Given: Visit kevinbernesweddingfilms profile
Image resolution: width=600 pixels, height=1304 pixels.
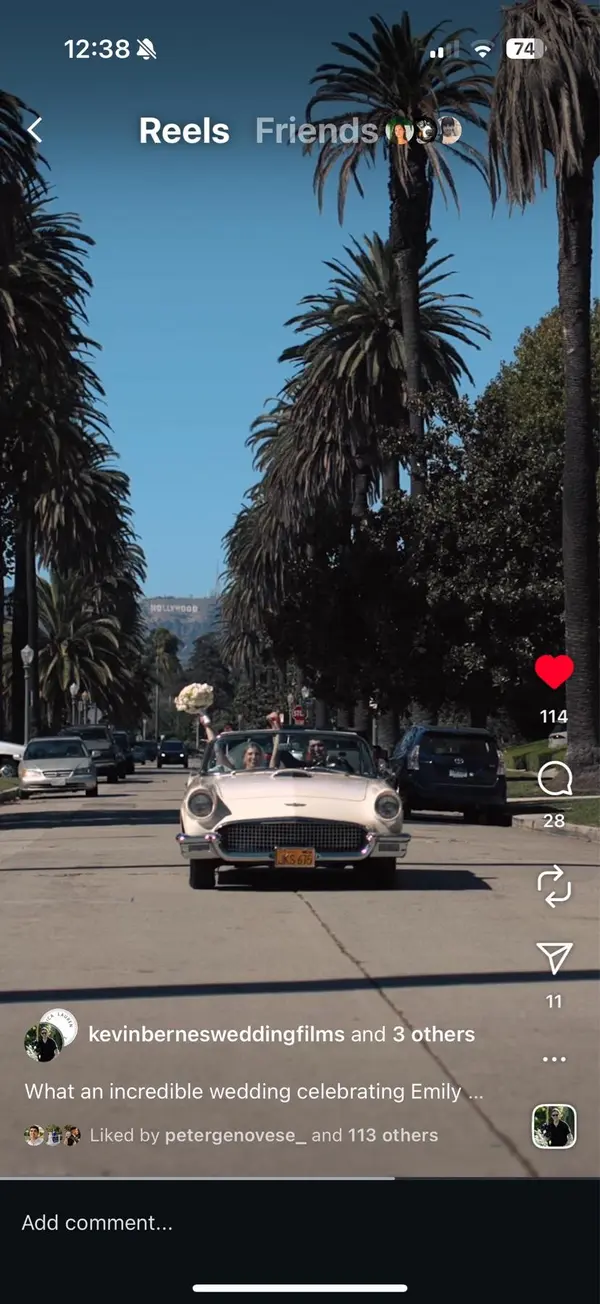Looking at the screenshot, I should click(216, 1034).
